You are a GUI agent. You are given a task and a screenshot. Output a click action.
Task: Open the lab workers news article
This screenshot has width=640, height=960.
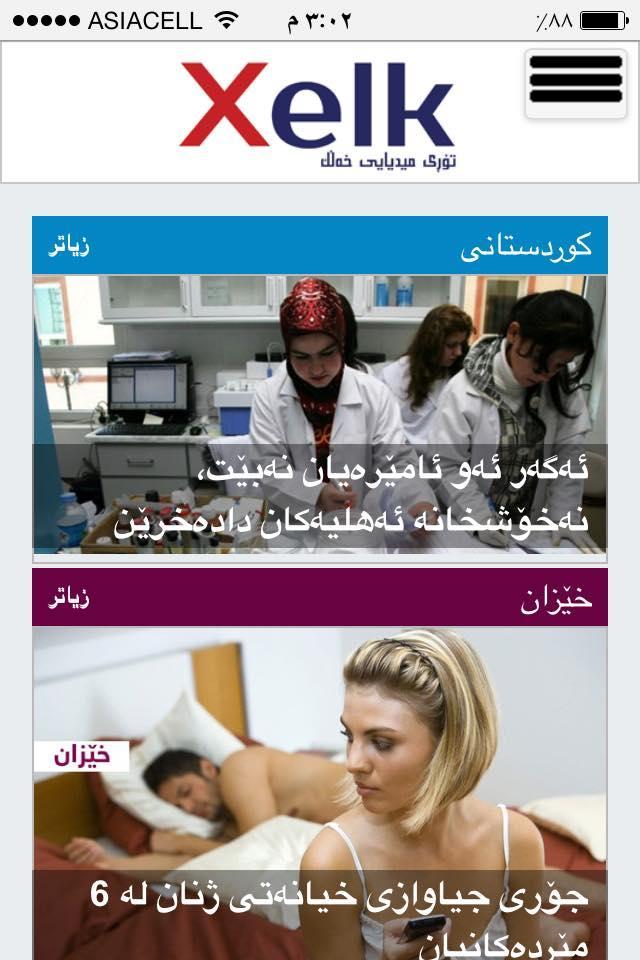[320, 415]
